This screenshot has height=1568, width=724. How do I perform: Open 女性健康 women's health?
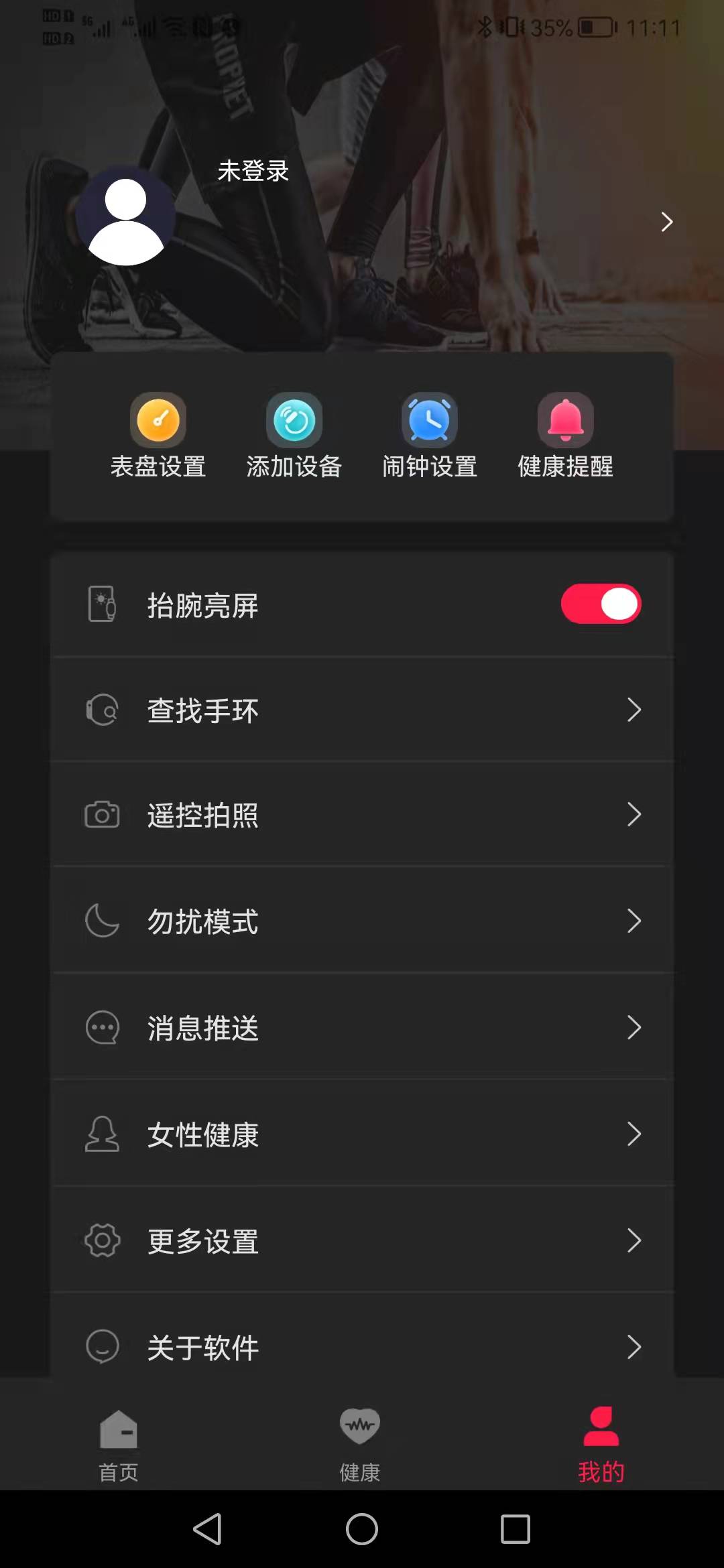tap(362, 1134)
